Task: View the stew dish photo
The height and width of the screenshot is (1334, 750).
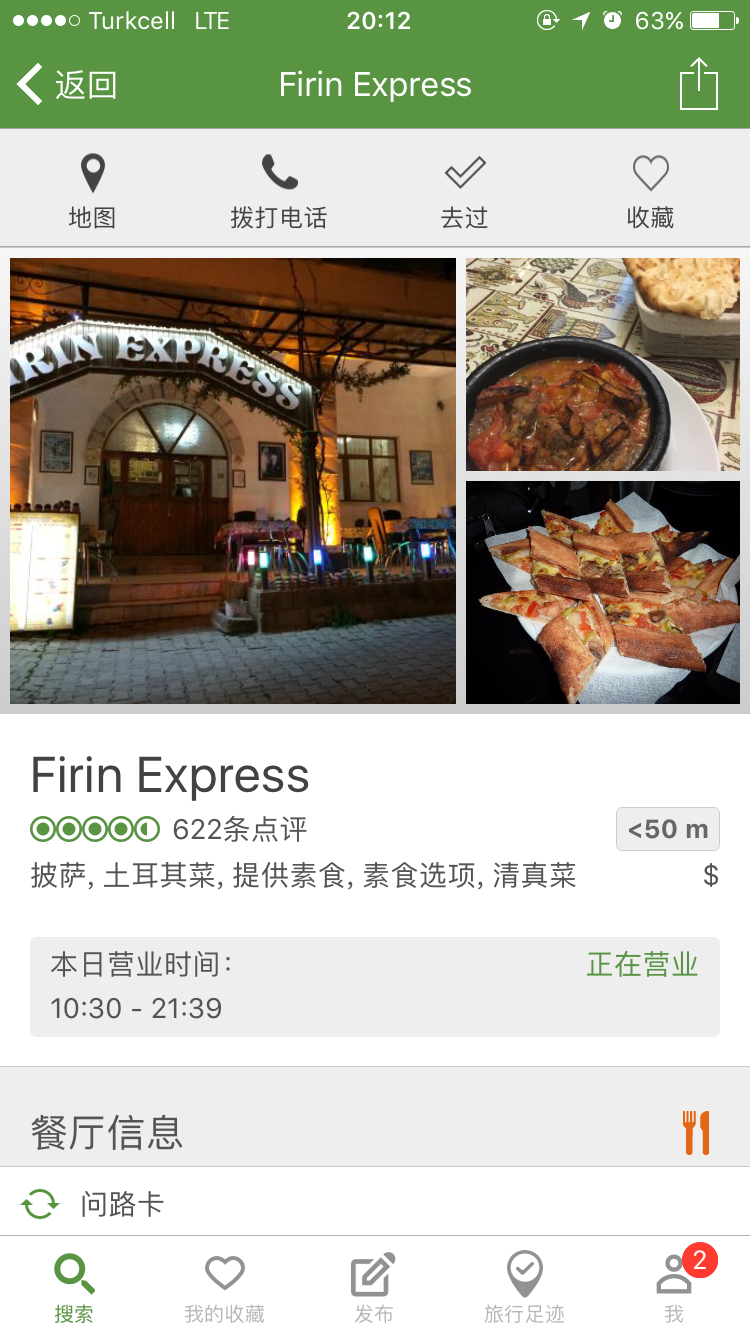Action: (603, 365)
